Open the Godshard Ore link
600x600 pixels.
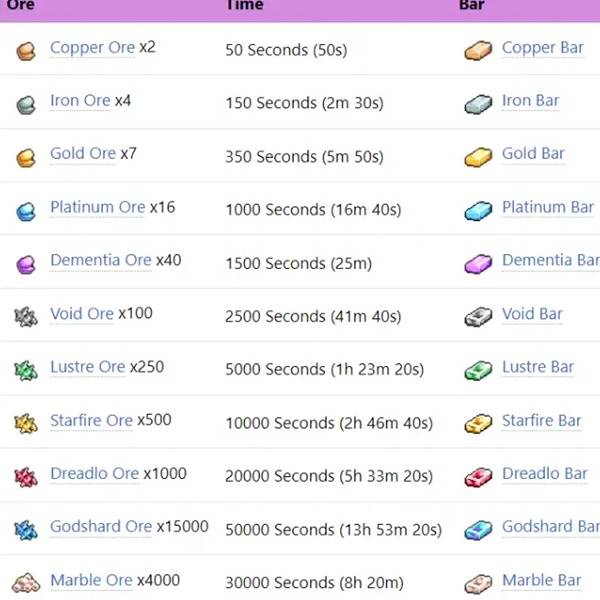pyautogui.click(x=101, y=527)
